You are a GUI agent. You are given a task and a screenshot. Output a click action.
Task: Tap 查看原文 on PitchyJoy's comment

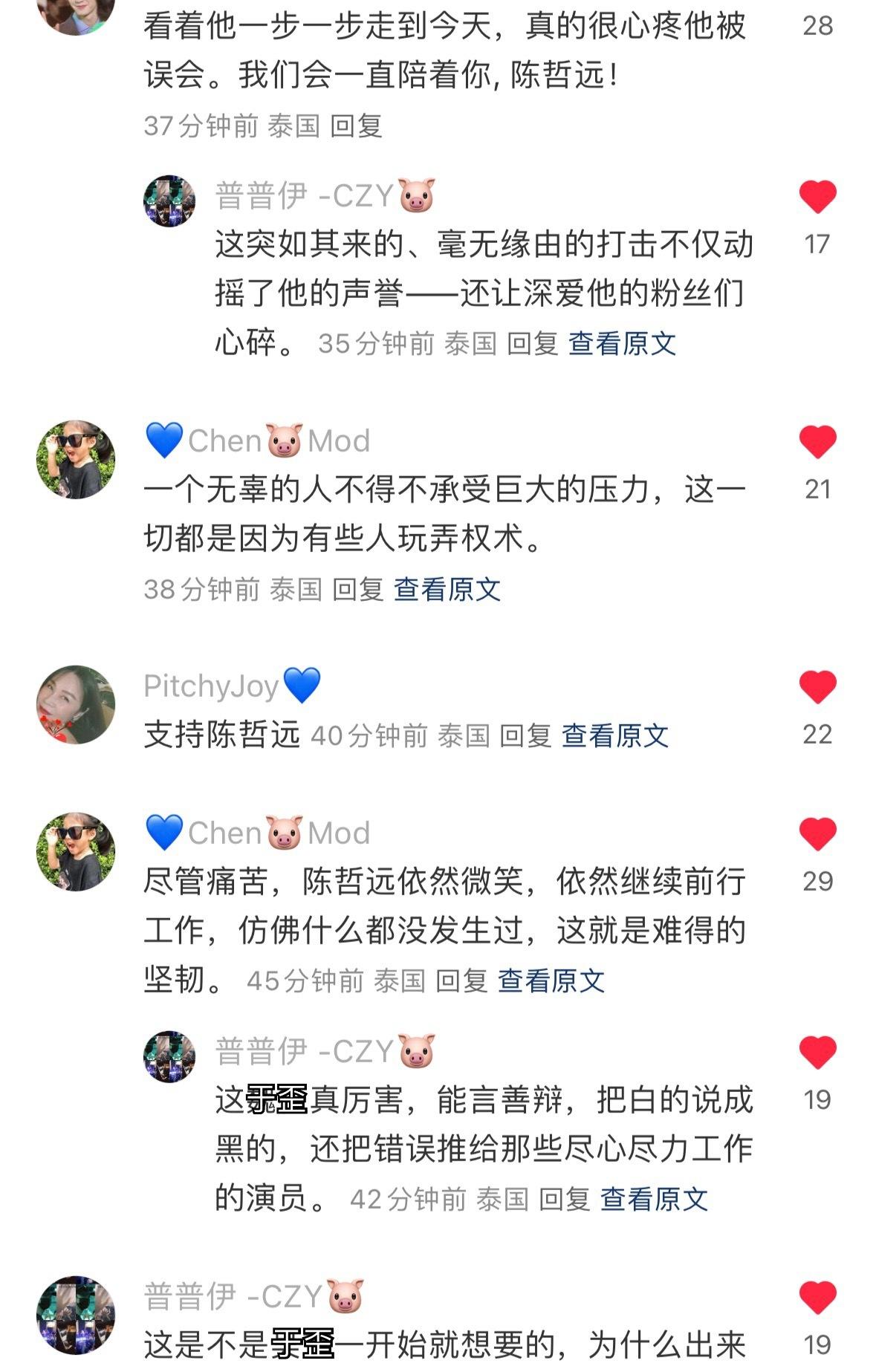(x=614, y=735)
